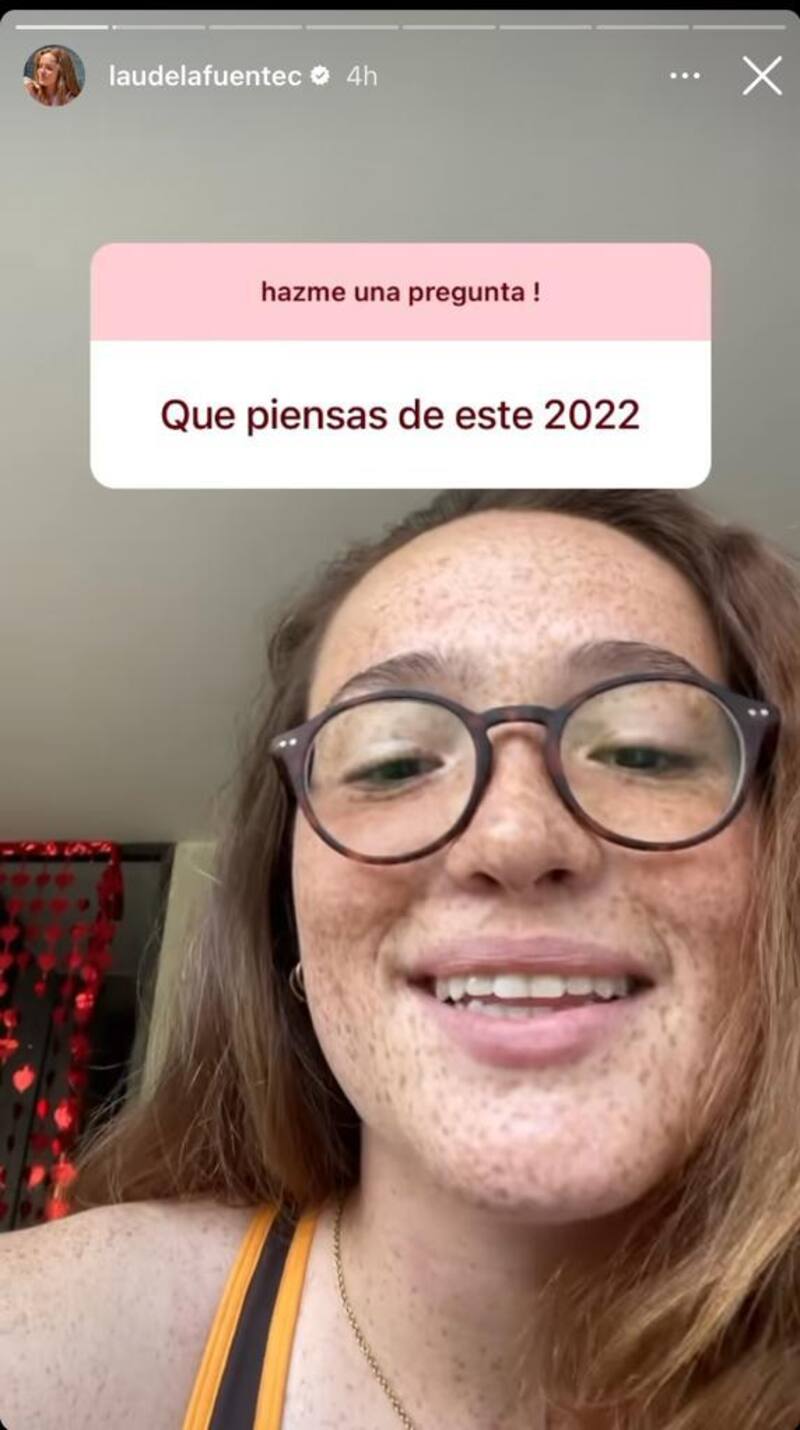Tap the laudelafuentec username link
This screenshot has width=800, height=1430.
(204, 77)
